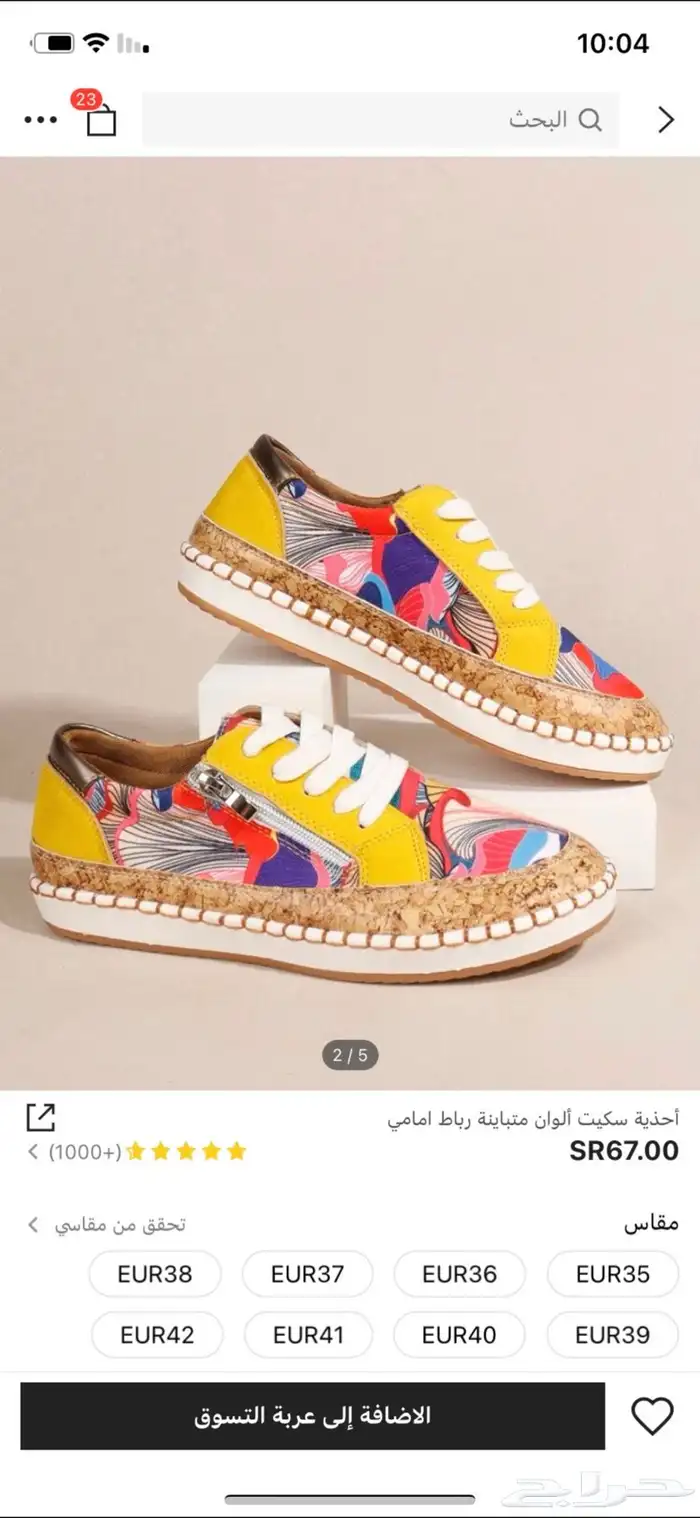The image size is (700, 1518).
Task: Choose size EUR40
Action: pyautogui.click(x=459, y=1334)
